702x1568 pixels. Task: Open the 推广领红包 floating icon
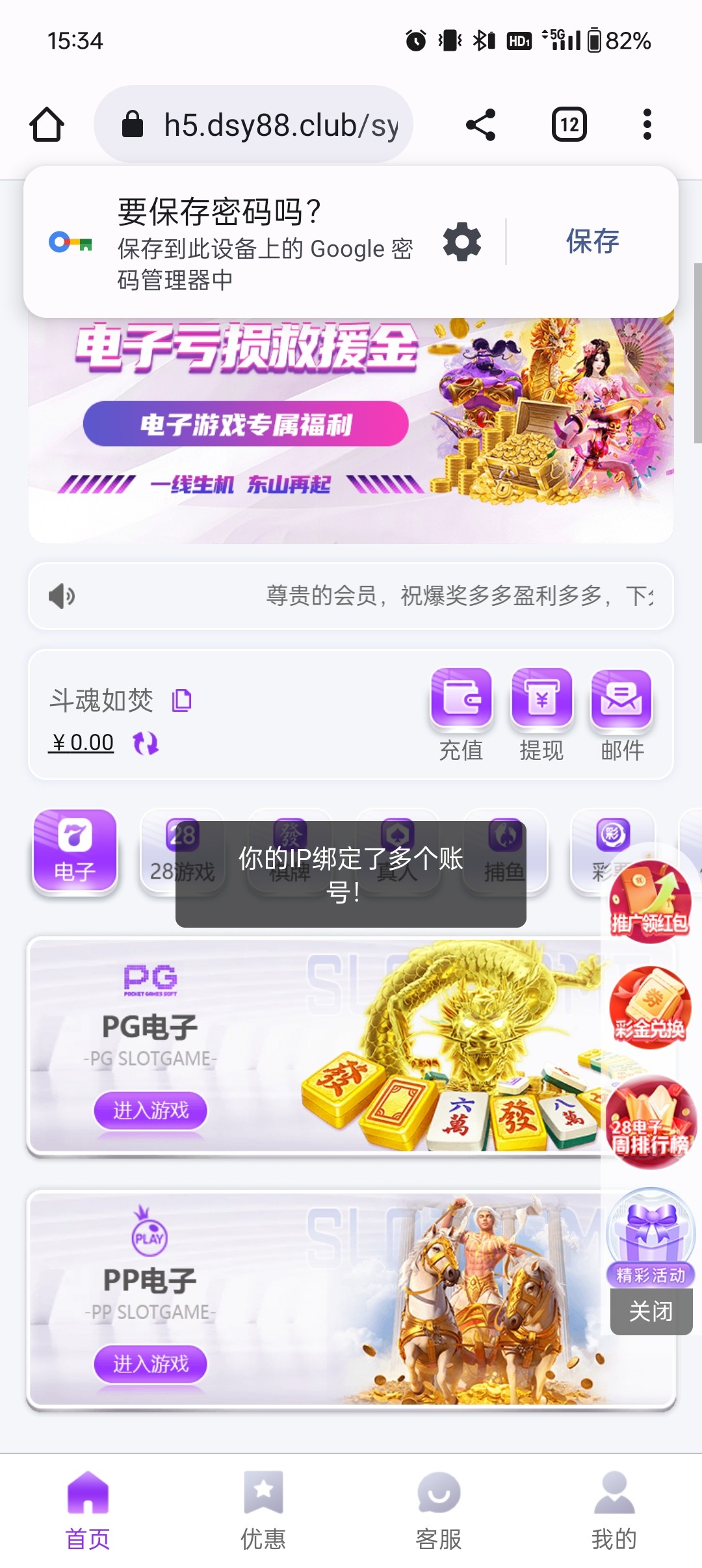649,900
